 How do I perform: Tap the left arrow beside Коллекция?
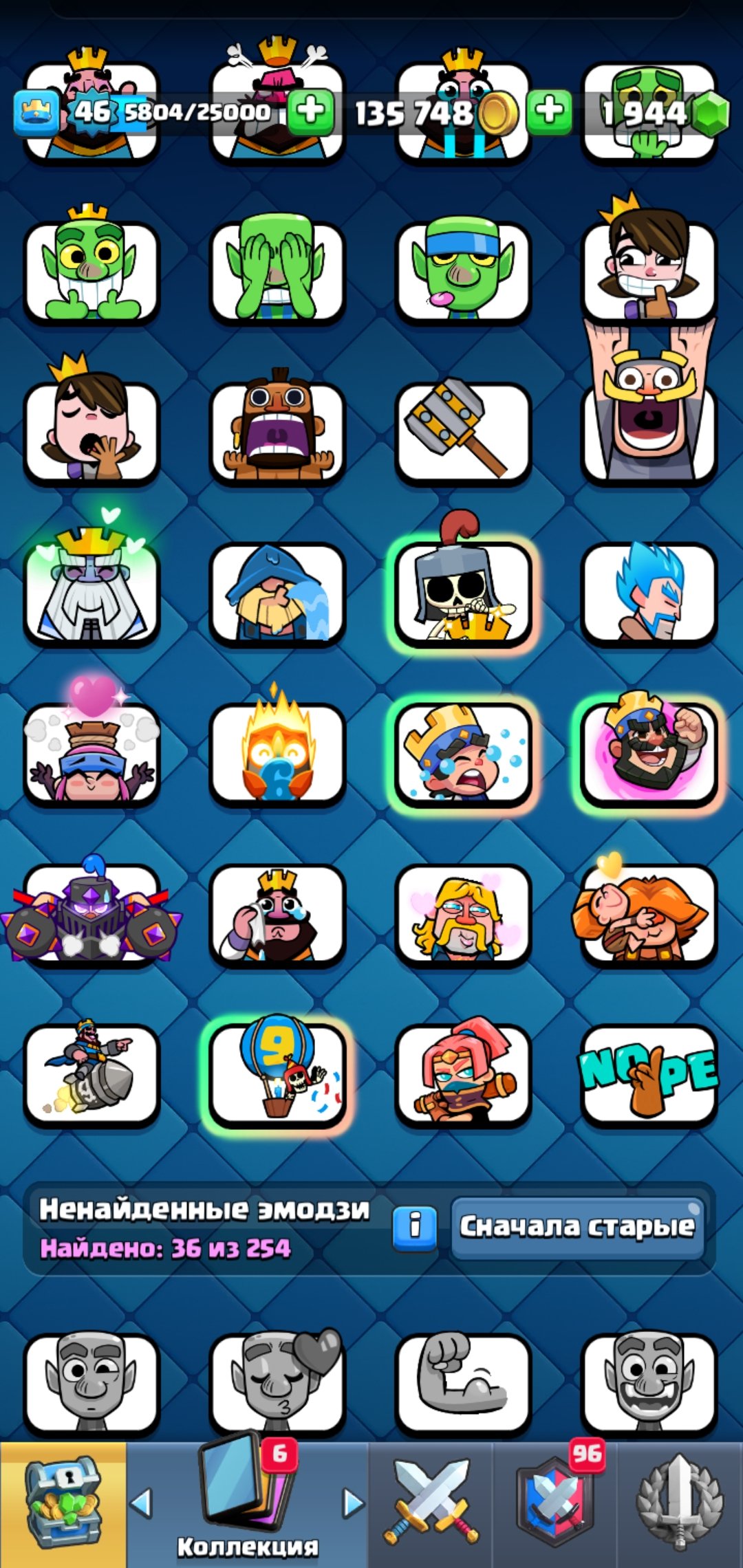140,1503
